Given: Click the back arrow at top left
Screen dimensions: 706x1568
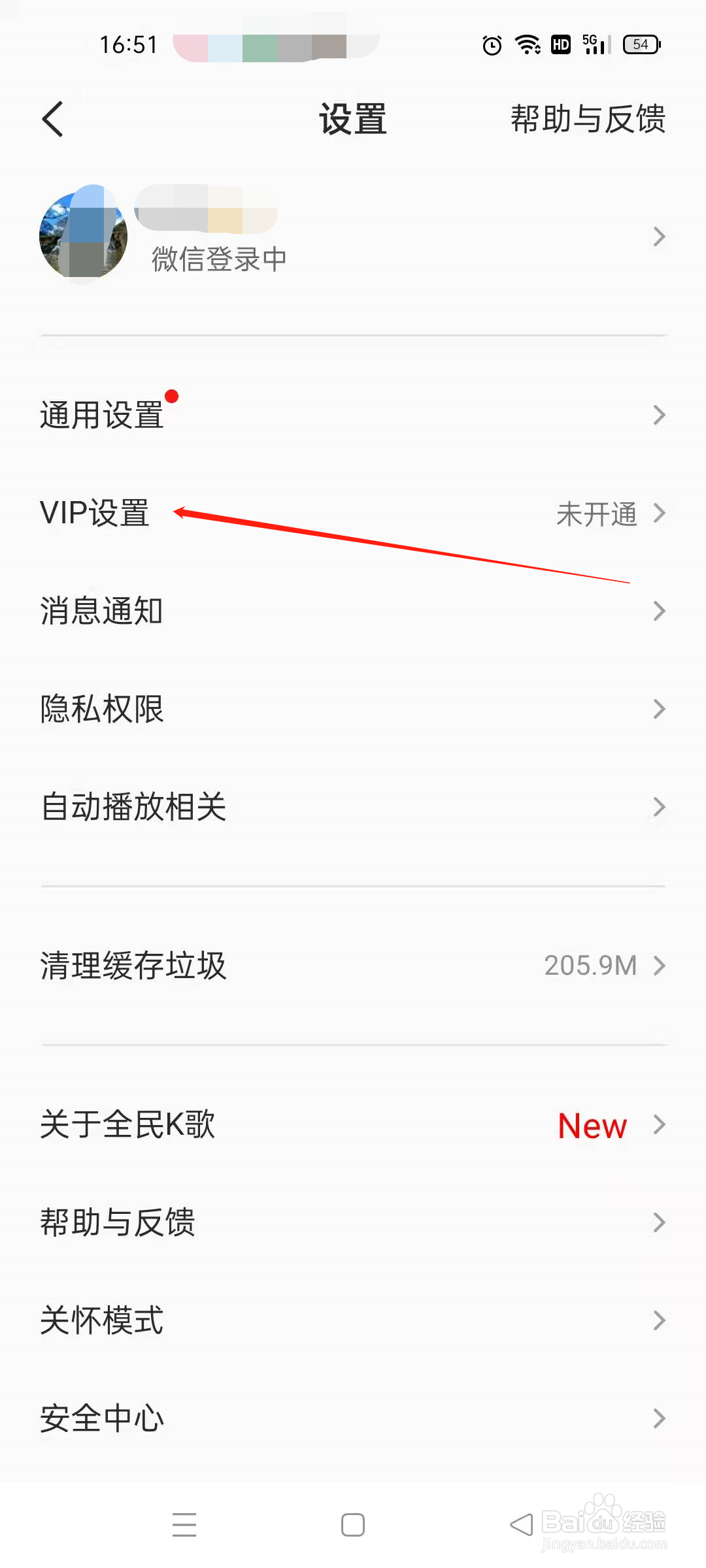Looking at the screenshot, I should [52, 119].
